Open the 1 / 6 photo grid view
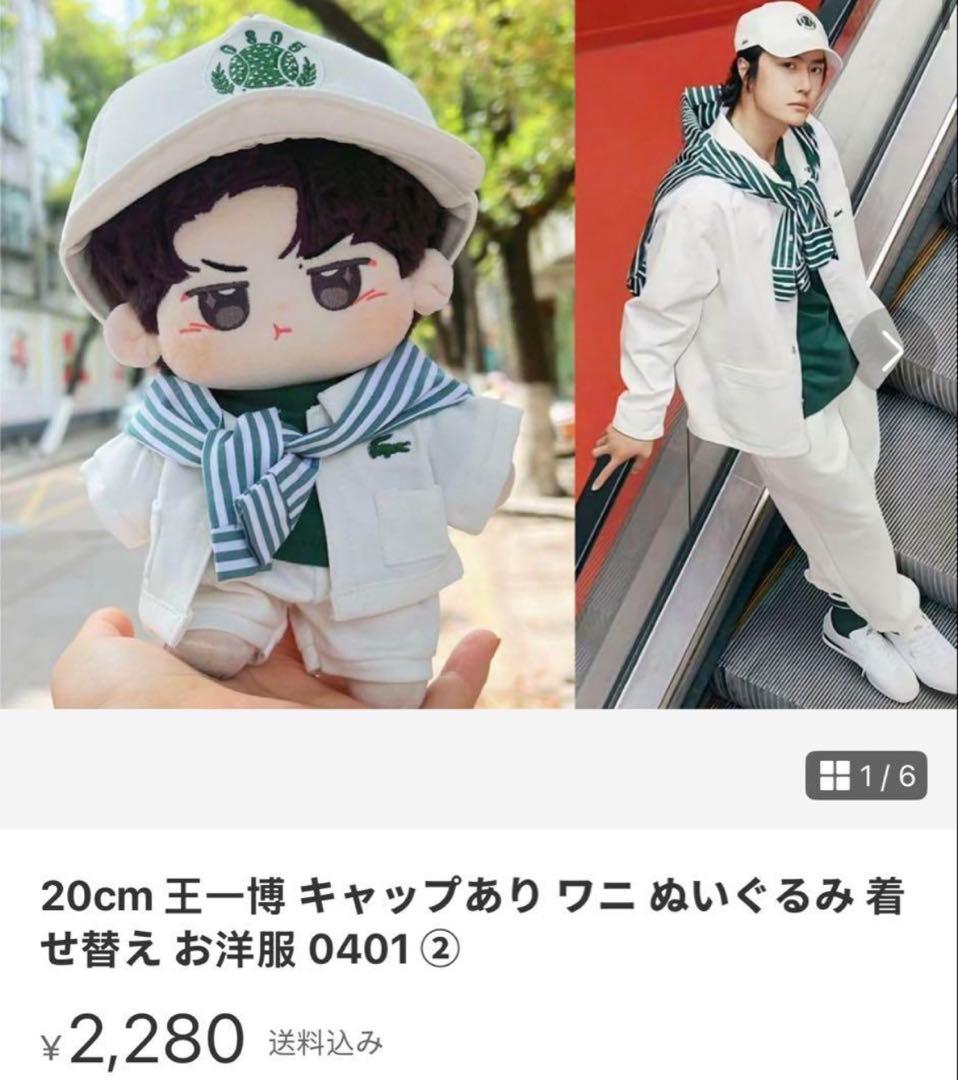This screenshot has height=1080, width=958. [866, 775]
